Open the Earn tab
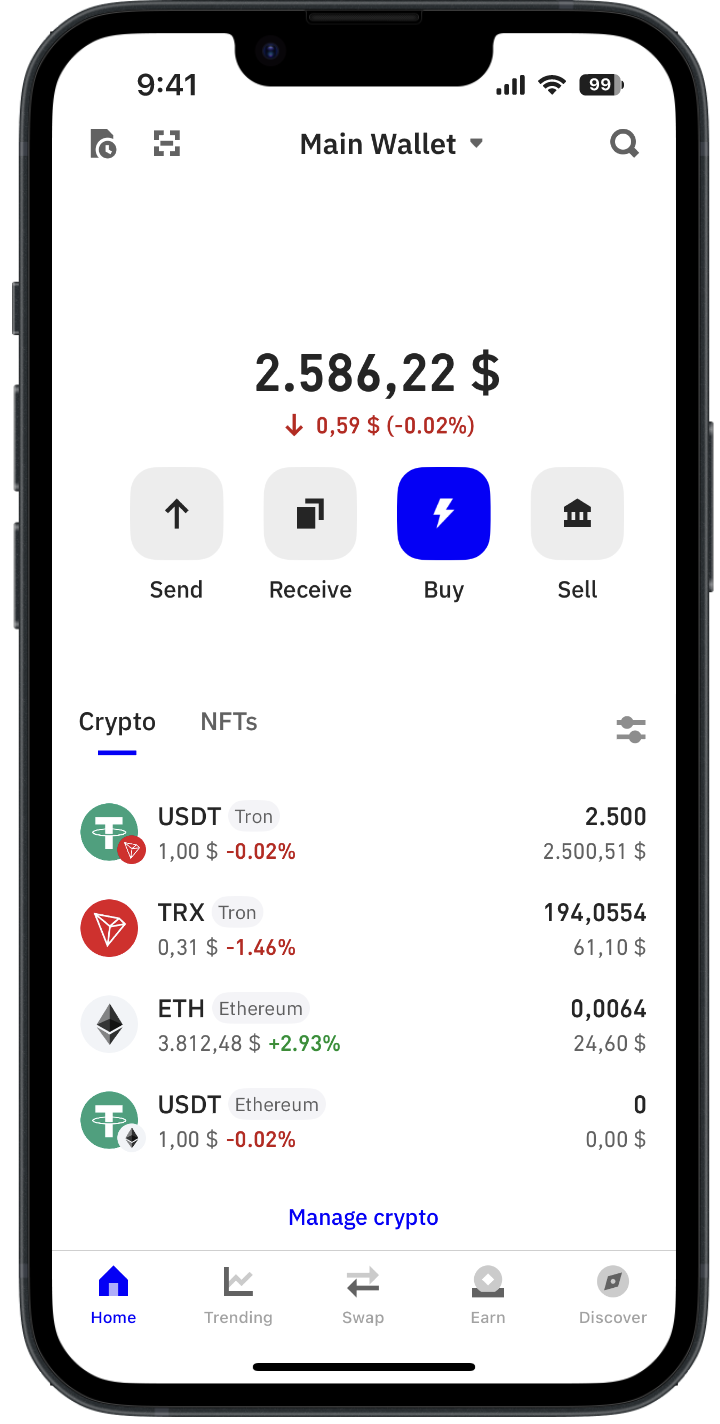The image size is (720, 1424). (488, 1295)
